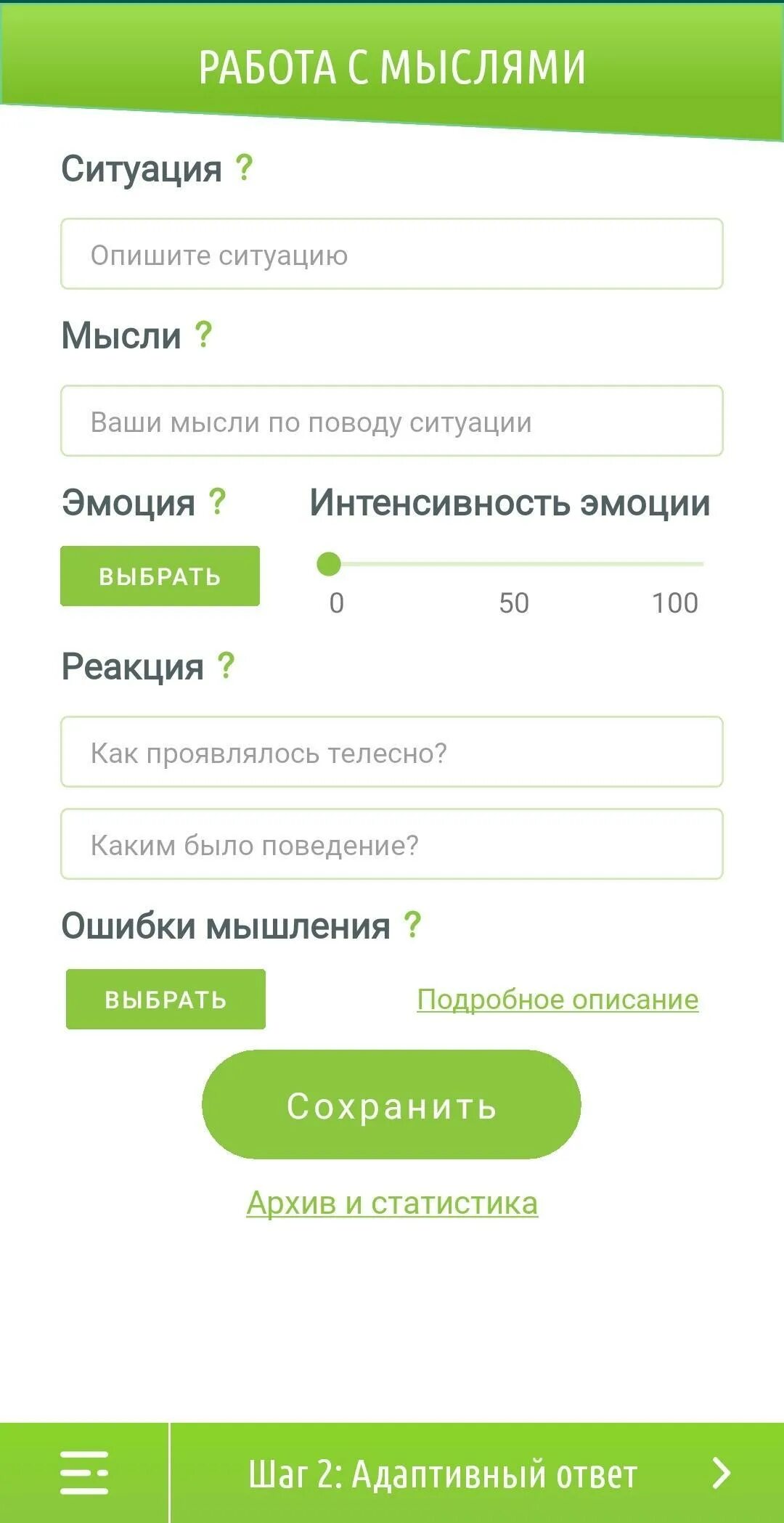Select thinking errors with ВЫБРАТЬ button
This screenshot has height=1523, width=784.
pos(166,999)
